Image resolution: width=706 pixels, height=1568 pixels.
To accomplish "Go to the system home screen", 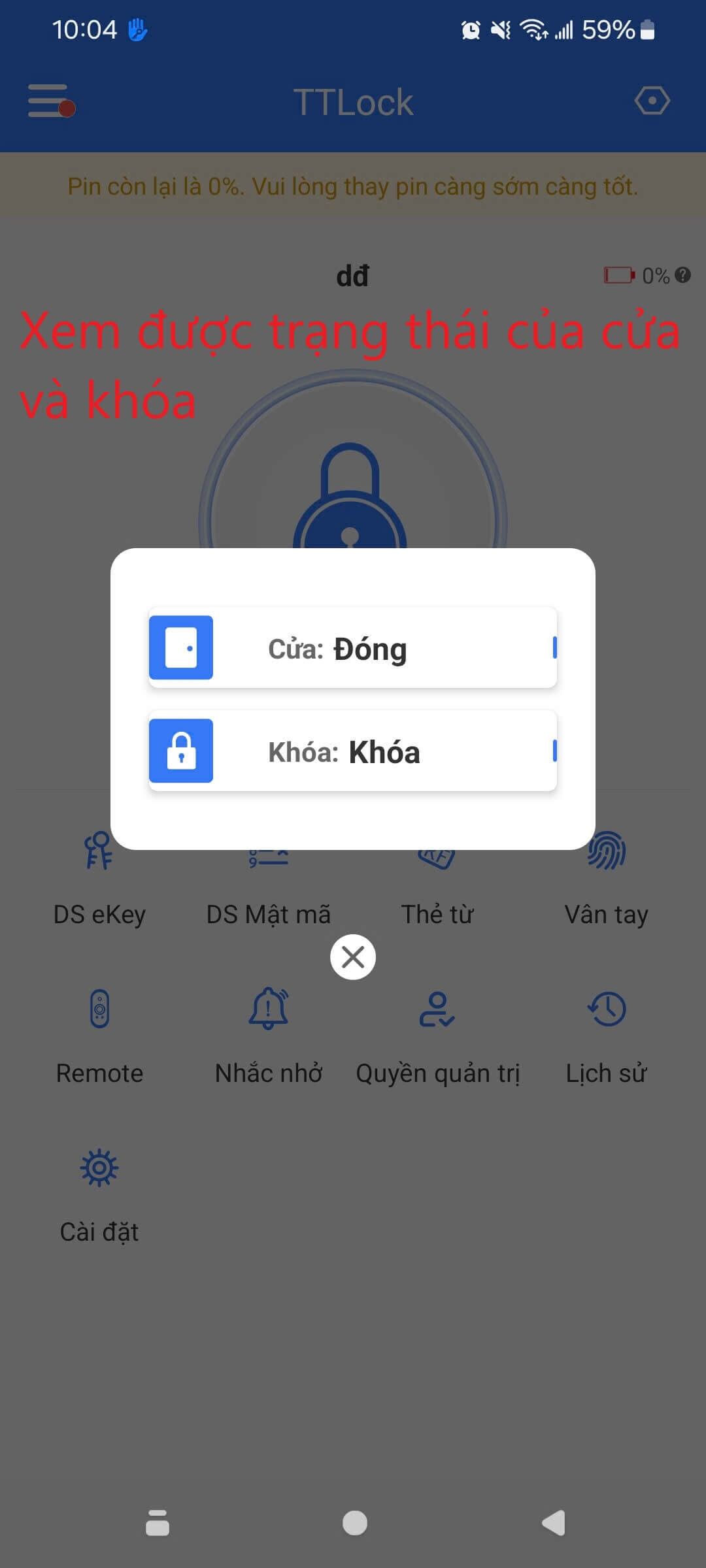I will [354, 1523].
